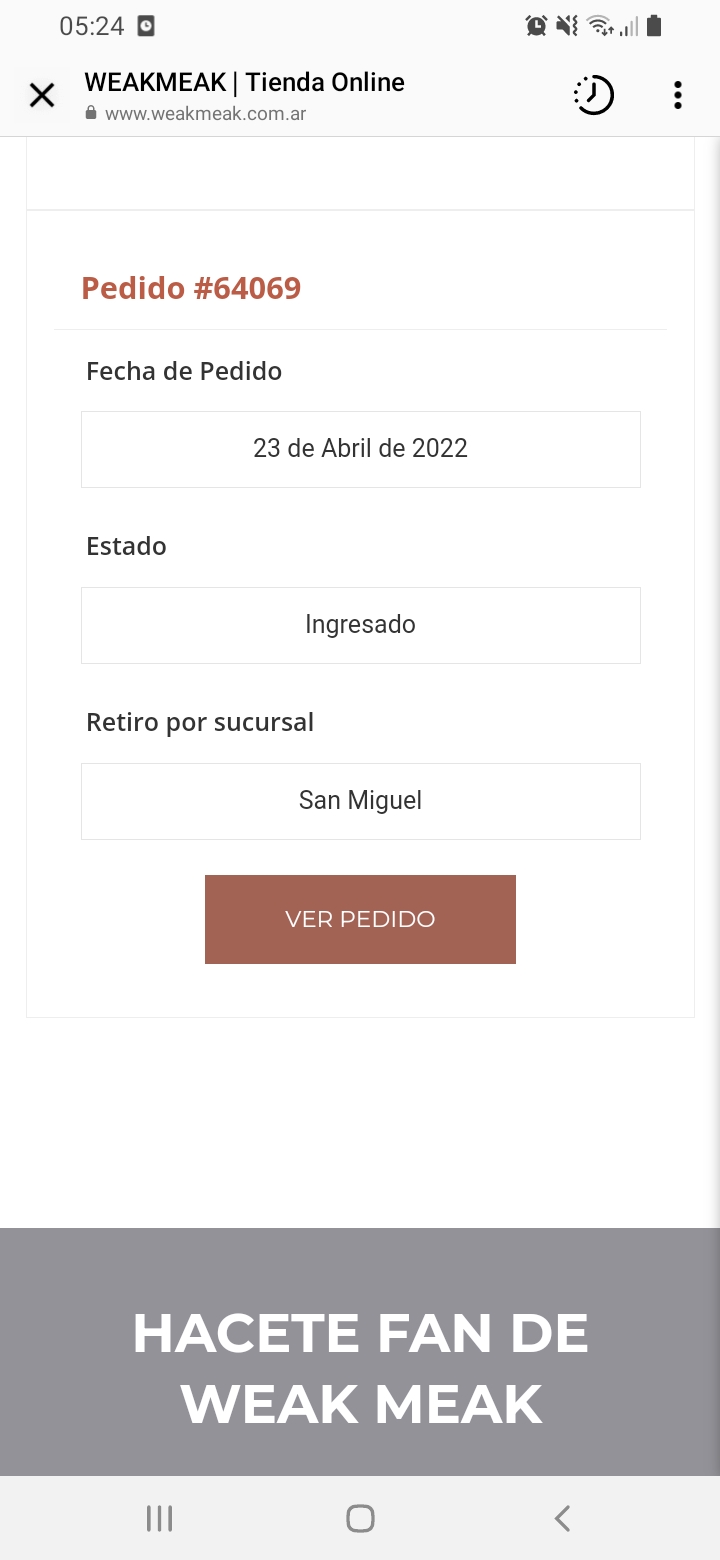The width and height of the screenshot is (720, 1560).
Task: Open recent apps from the navigation bar
Action: coord(159,1518)
